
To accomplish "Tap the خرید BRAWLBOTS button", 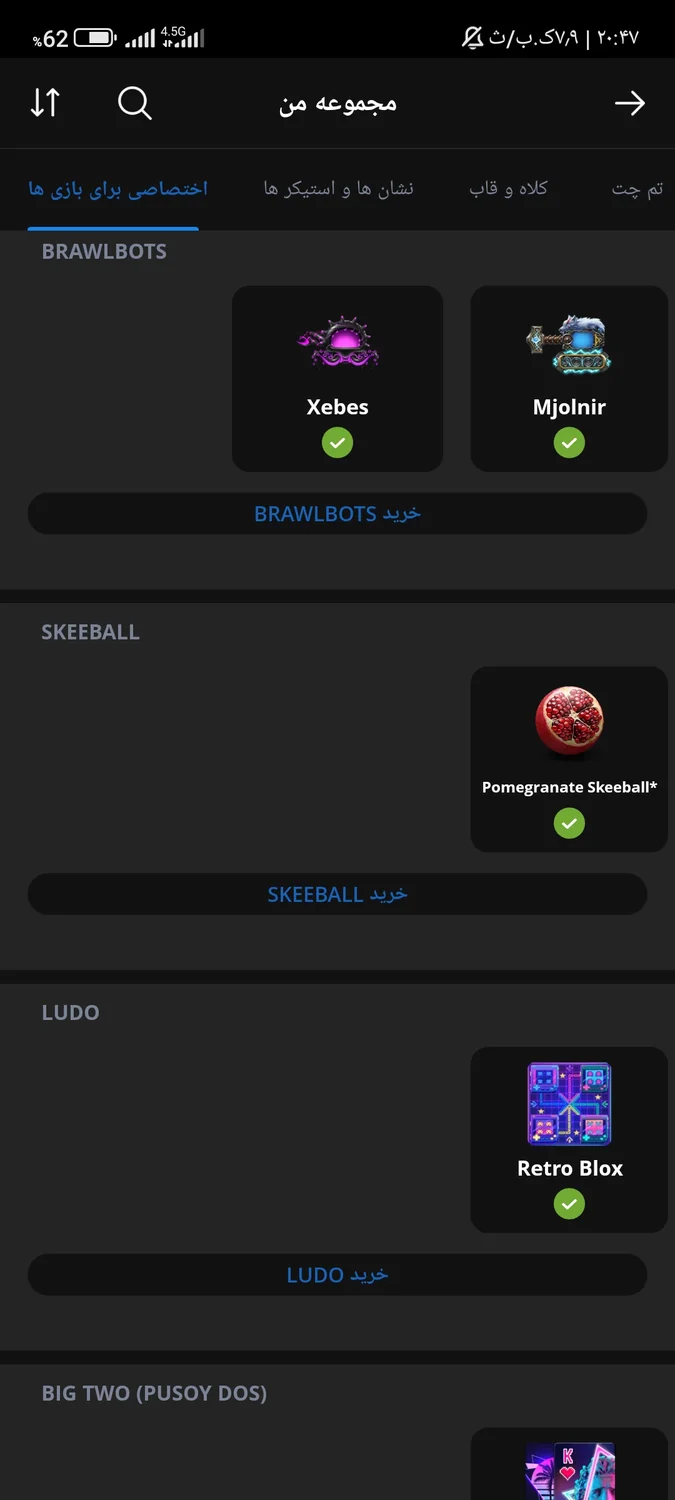I will (337, 514).
